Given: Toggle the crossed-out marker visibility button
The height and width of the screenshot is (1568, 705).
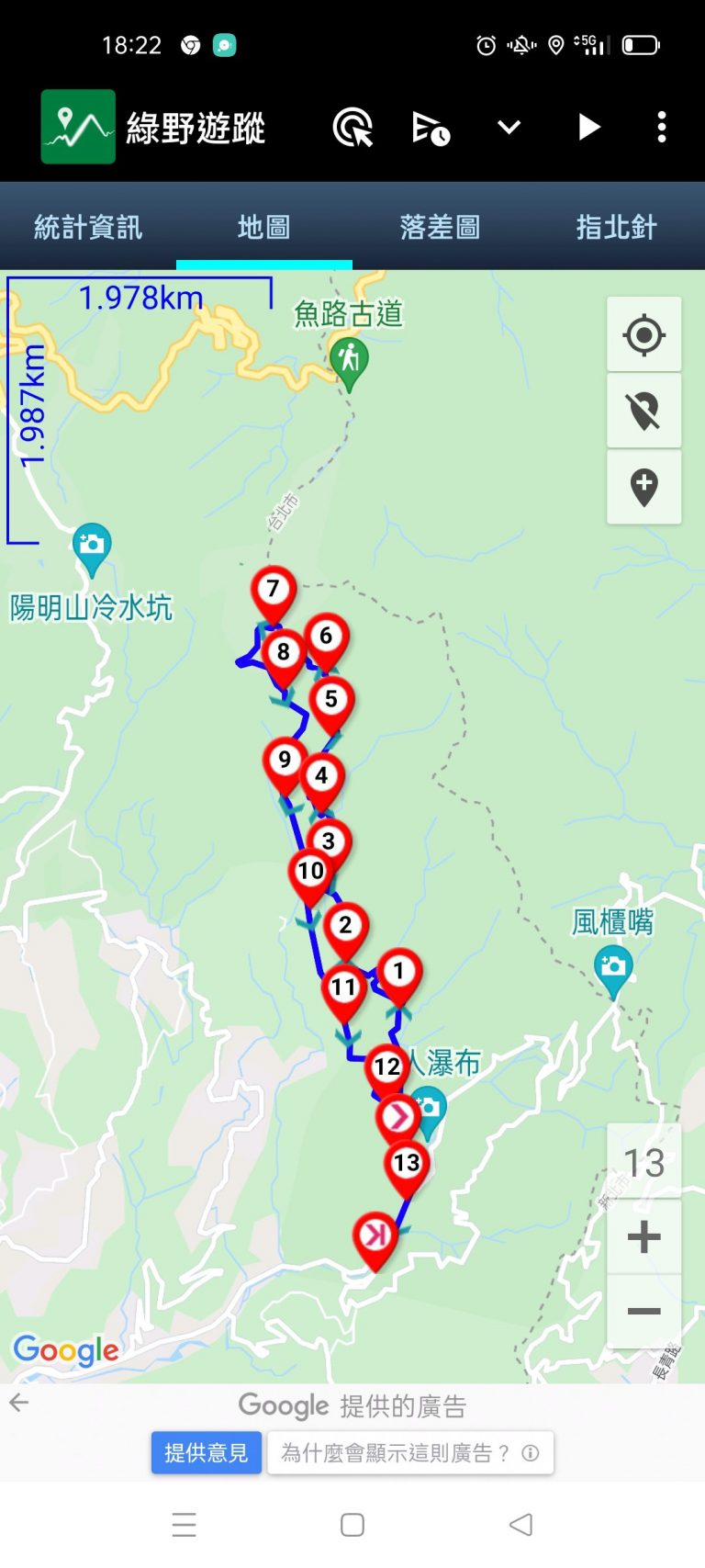Looking at the screenshot, I should click(x=643, y=411).
